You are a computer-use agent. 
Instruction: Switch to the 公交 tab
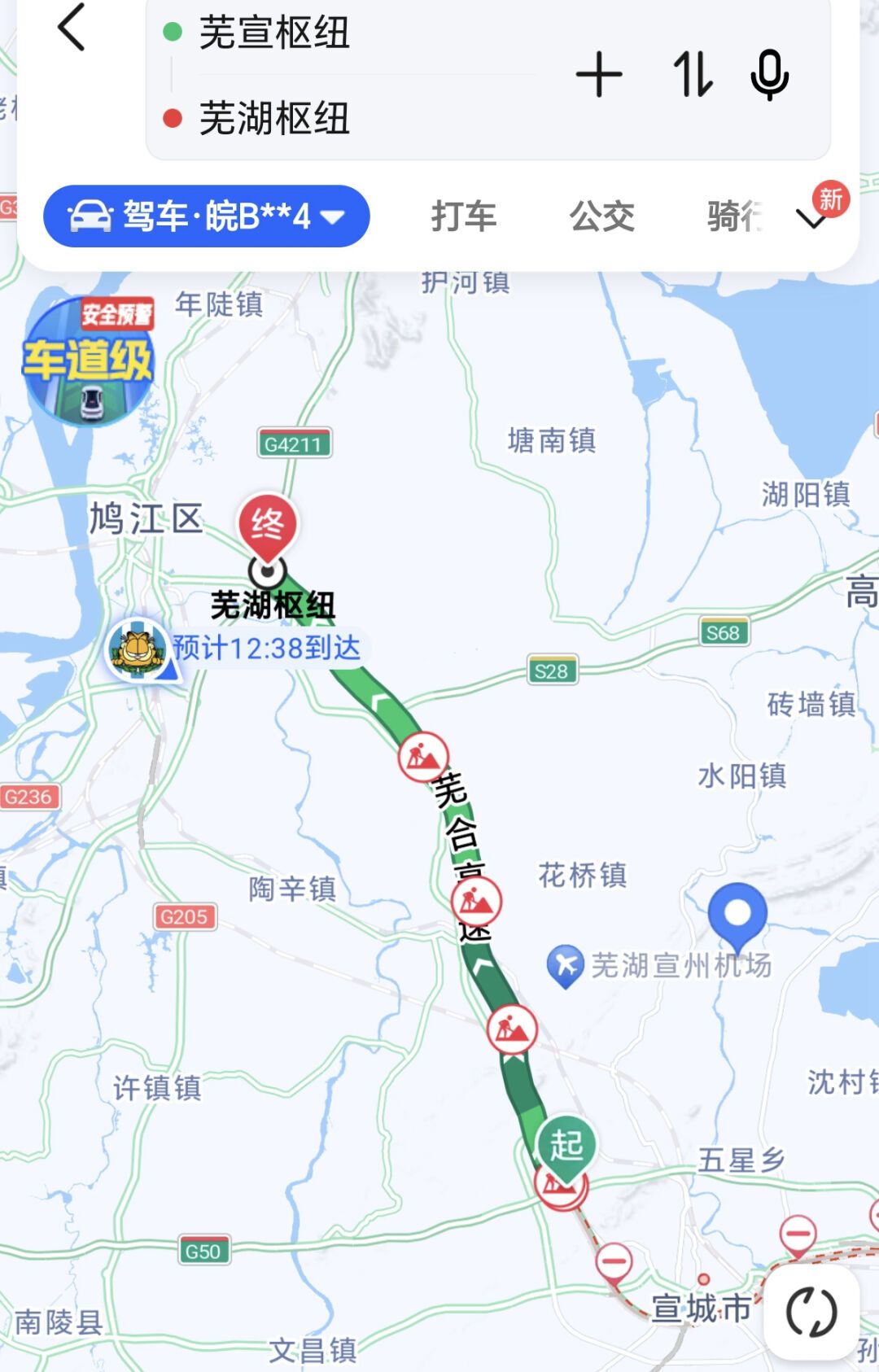(x=601, y=216)
